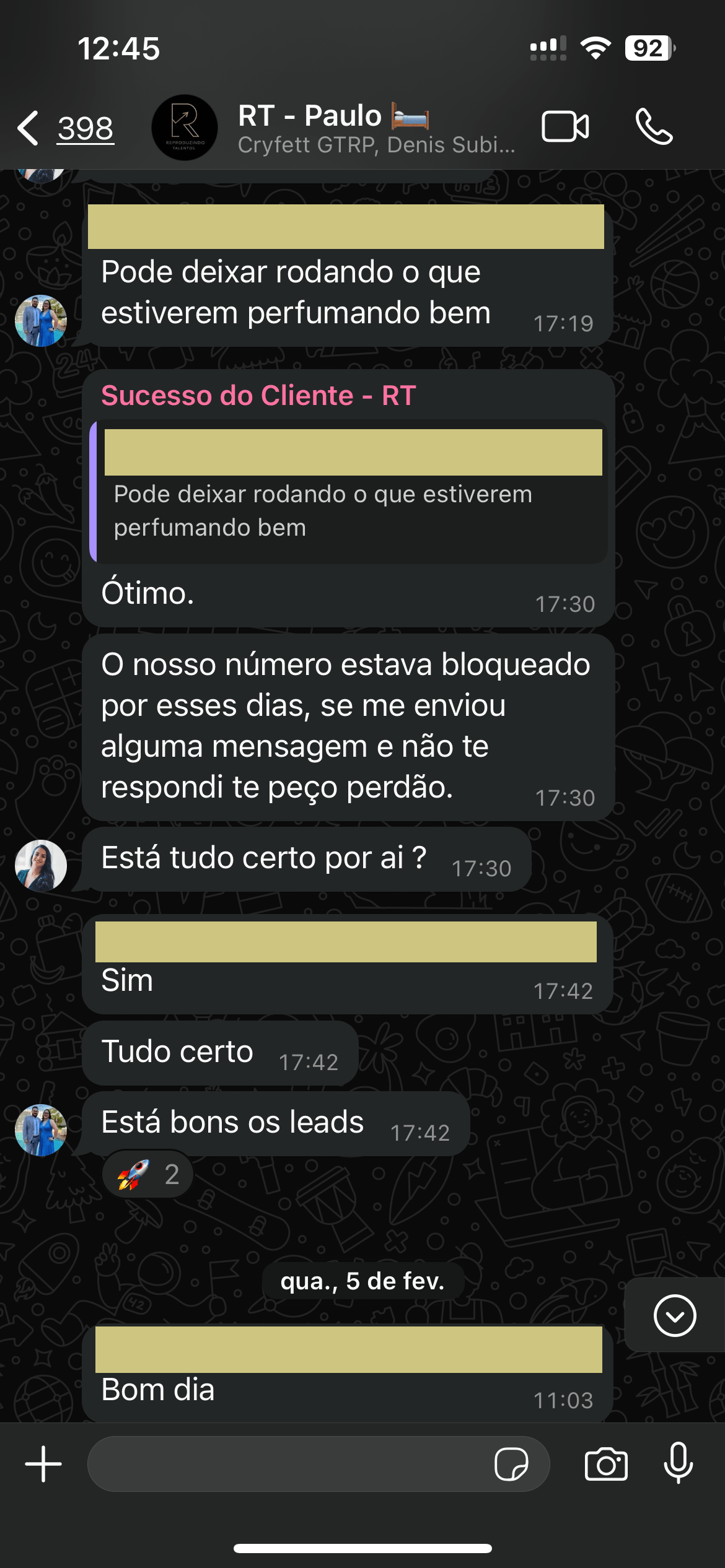Start a video call with the group

(x=565, y=127)
